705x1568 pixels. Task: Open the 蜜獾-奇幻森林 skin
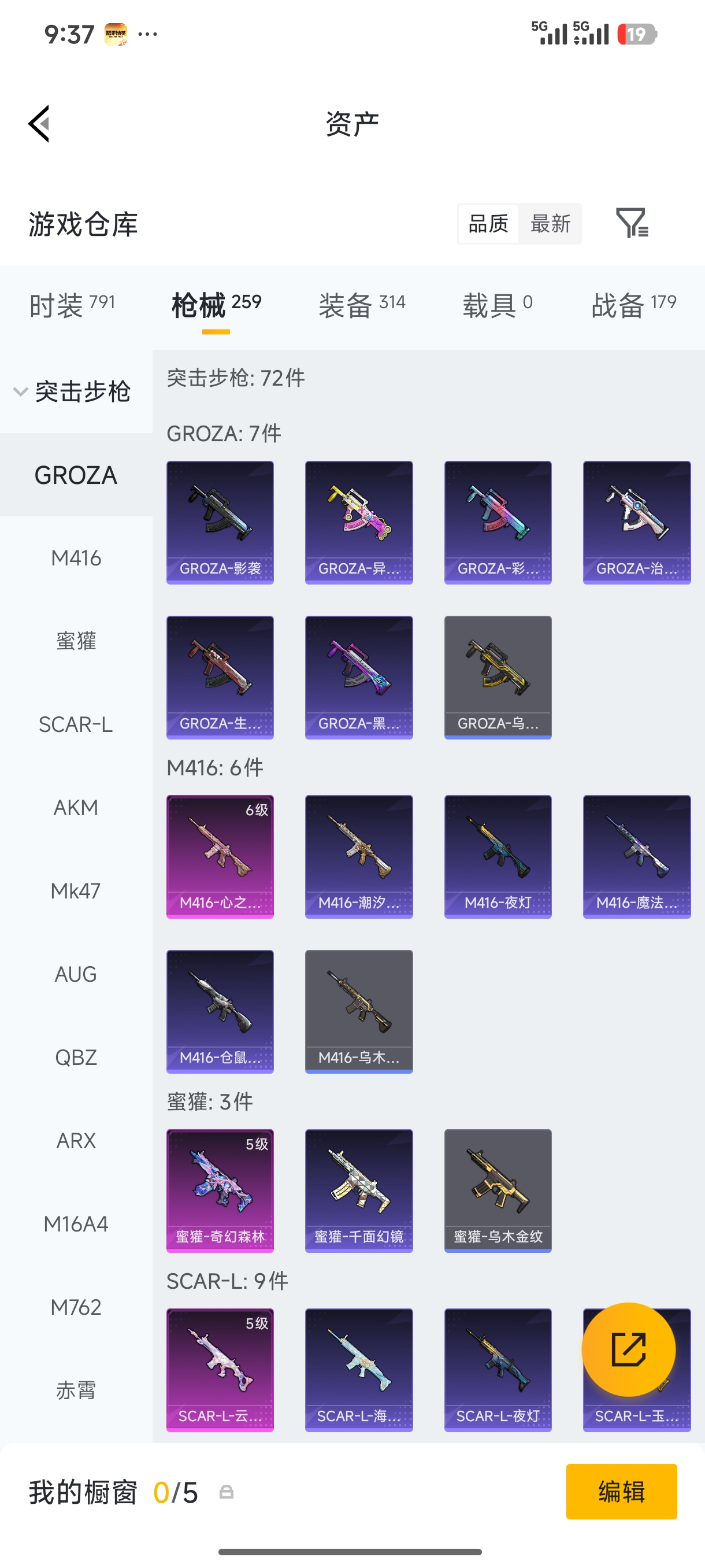click(x=220, y=1190)
